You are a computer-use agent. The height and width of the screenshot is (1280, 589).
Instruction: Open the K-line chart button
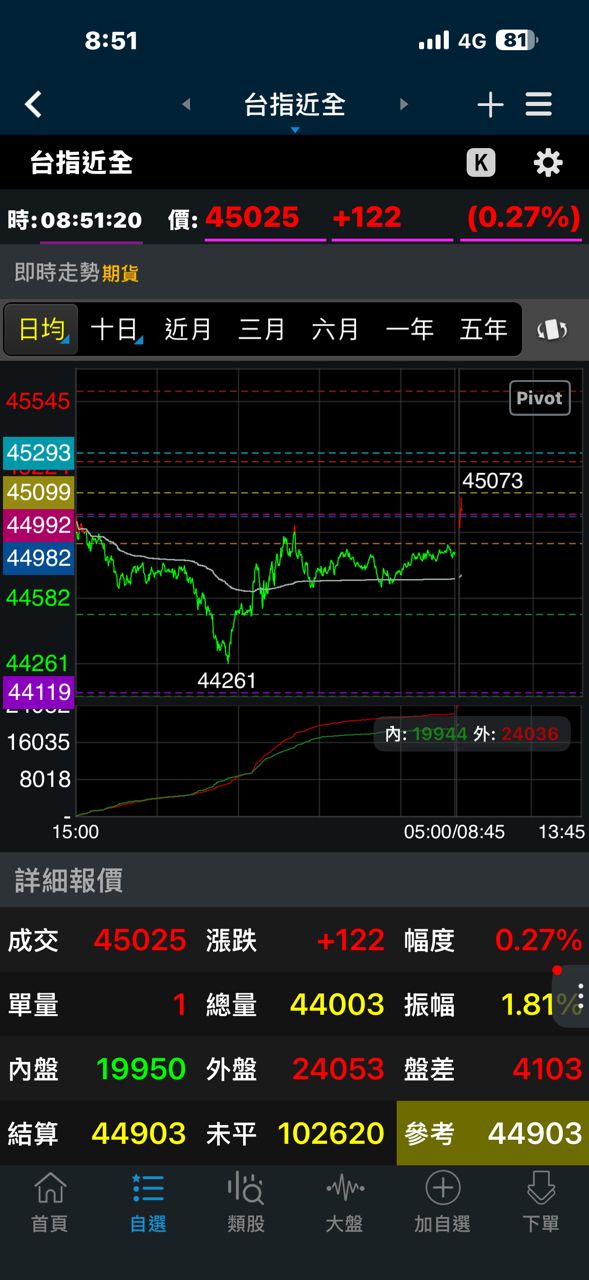[481, 163]
